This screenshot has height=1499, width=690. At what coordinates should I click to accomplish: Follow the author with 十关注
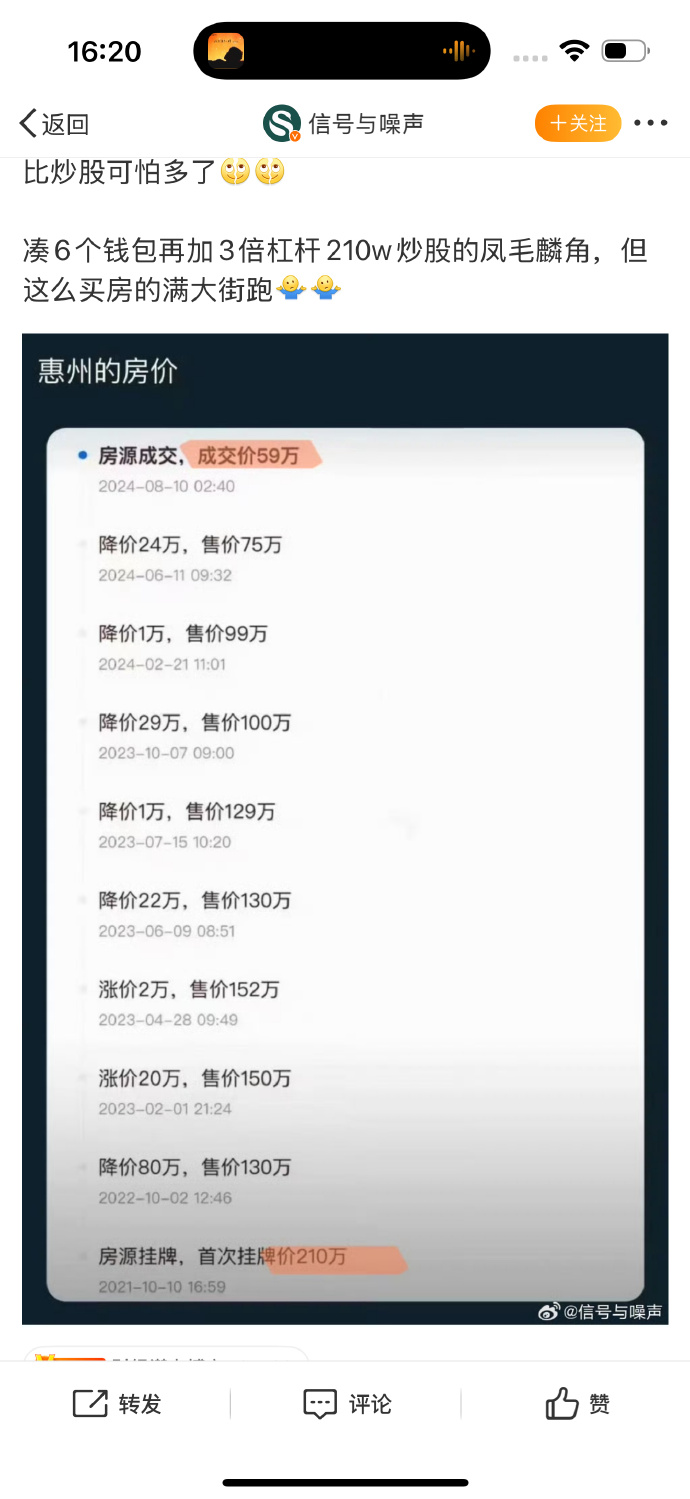coord(578,123)
